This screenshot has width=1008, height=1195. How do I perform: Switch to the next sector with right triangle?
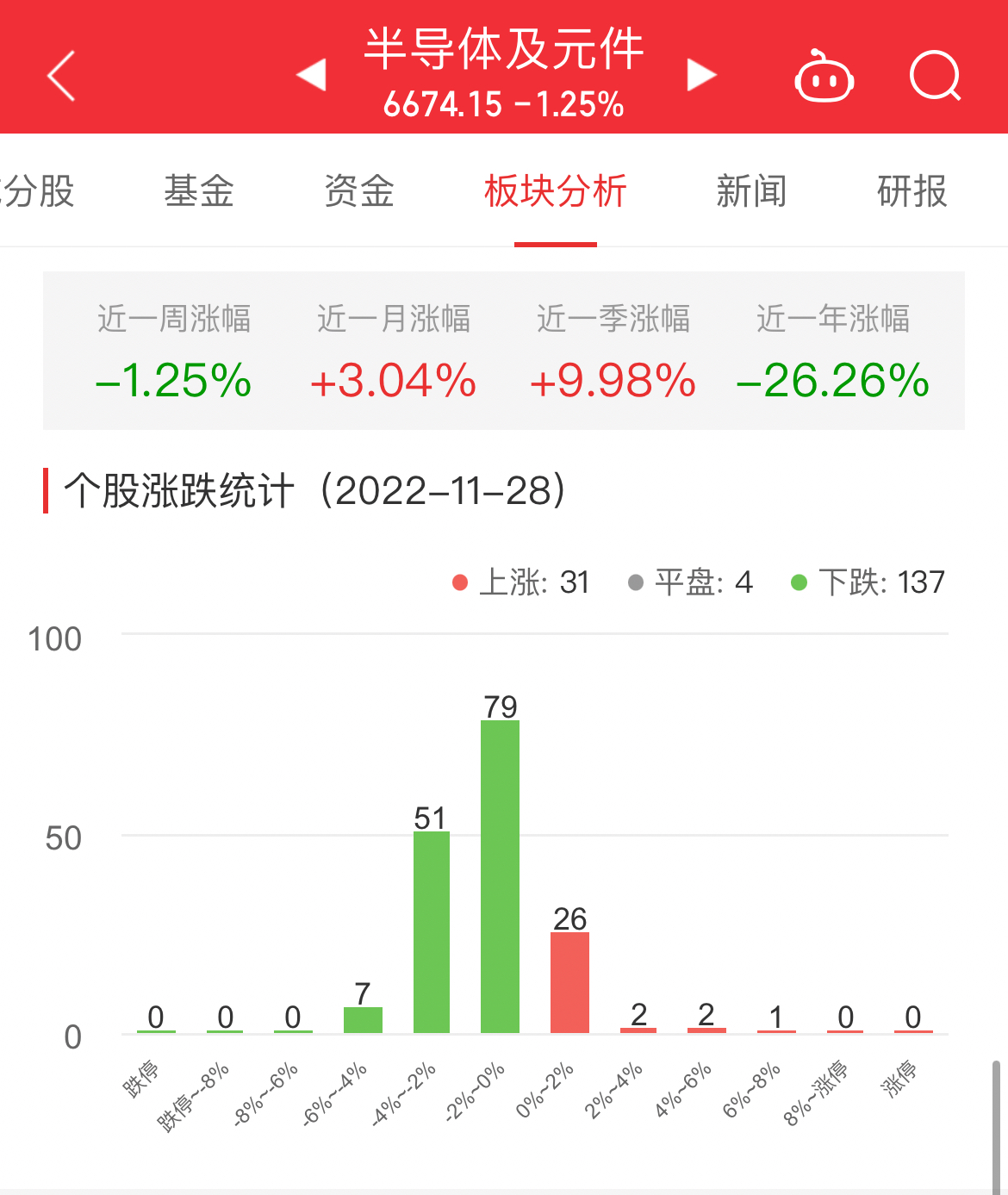701,75
